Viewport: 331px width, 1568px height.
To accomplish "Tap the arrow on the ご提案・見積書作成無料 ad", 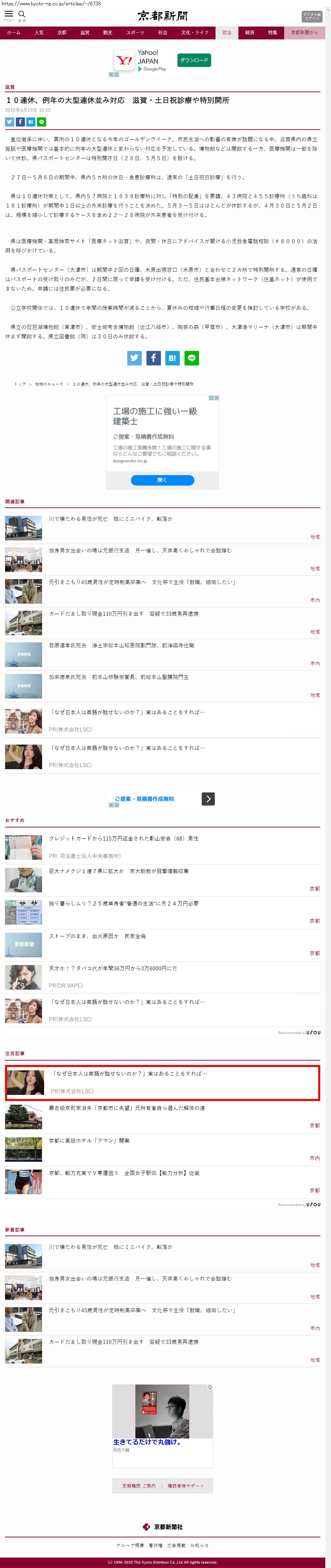I will 208,798.
